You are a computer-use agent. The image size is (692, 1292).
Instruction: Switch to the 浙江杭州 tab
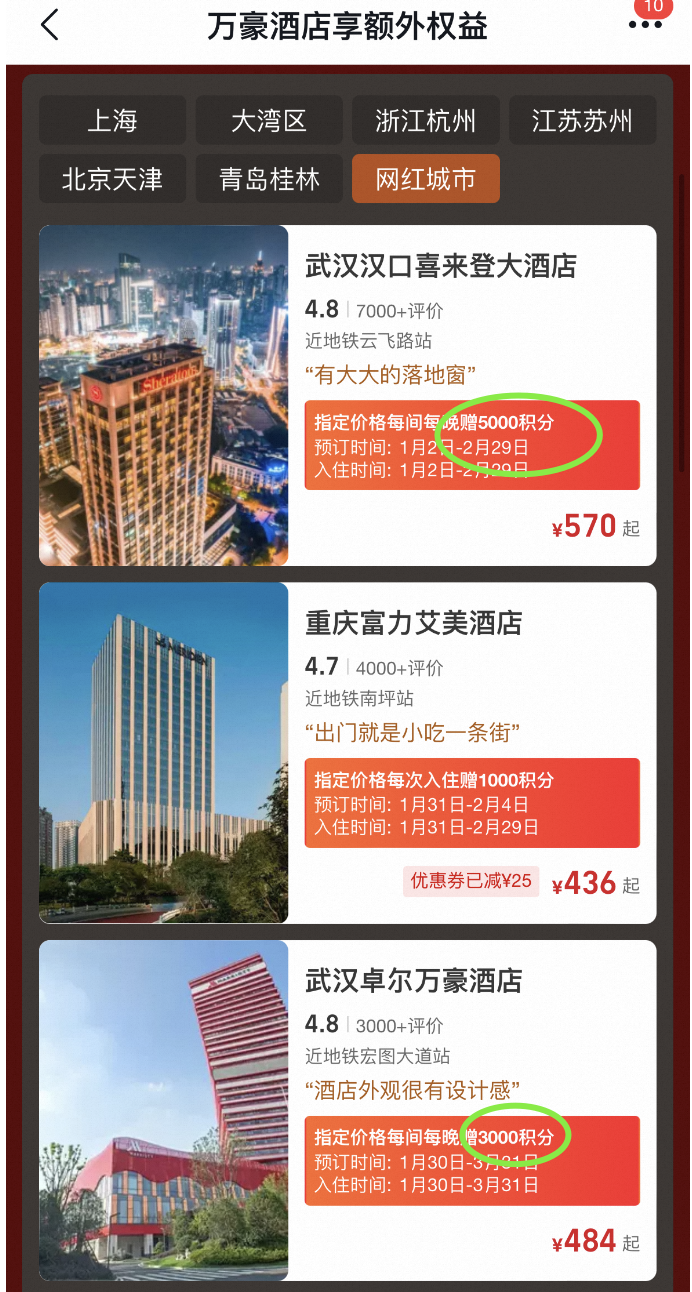tap(425, 121)
